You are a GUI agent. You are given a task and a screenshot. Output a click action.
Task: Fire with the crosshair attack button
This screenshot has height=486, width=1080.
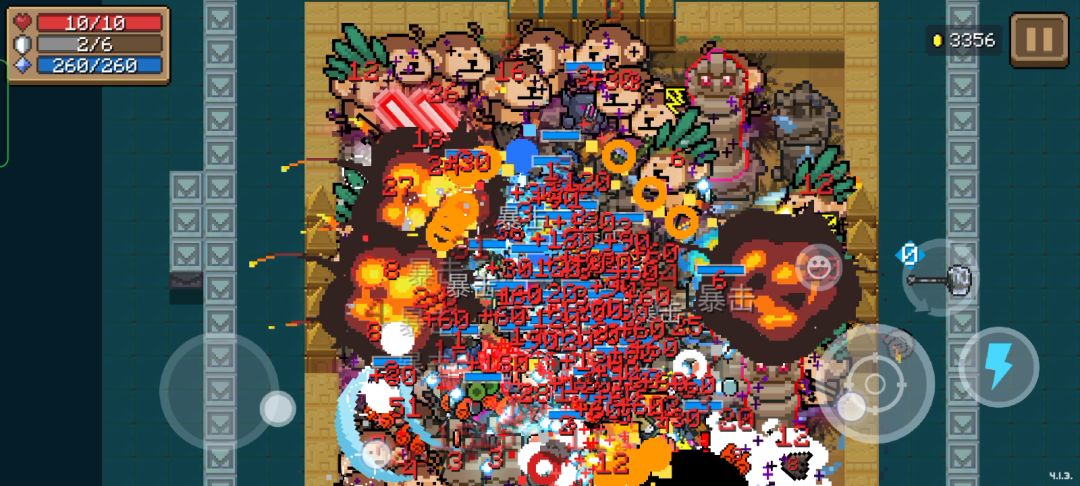[x=876, y=383]
